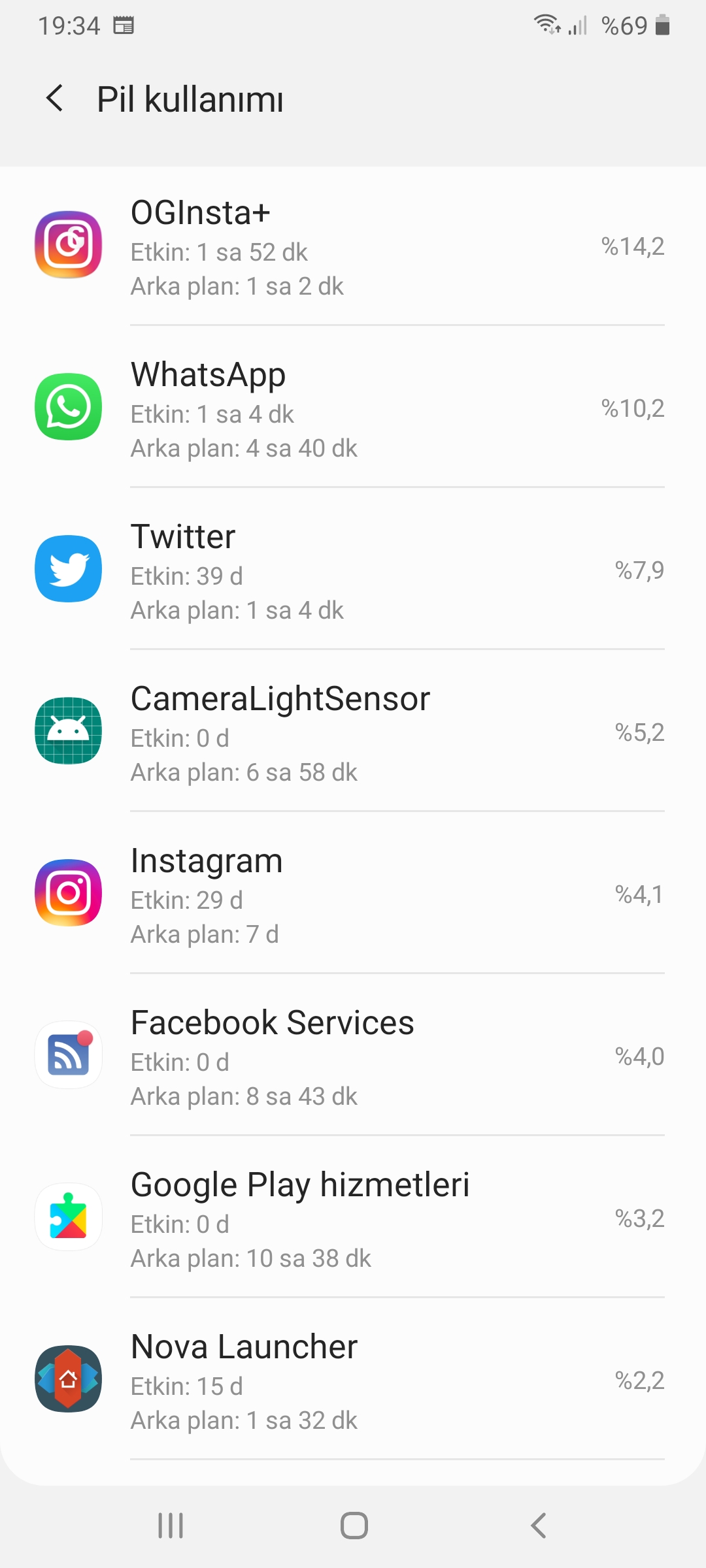
Task: Go to home screen via navigation bar
Action: tap(354, 1526)
